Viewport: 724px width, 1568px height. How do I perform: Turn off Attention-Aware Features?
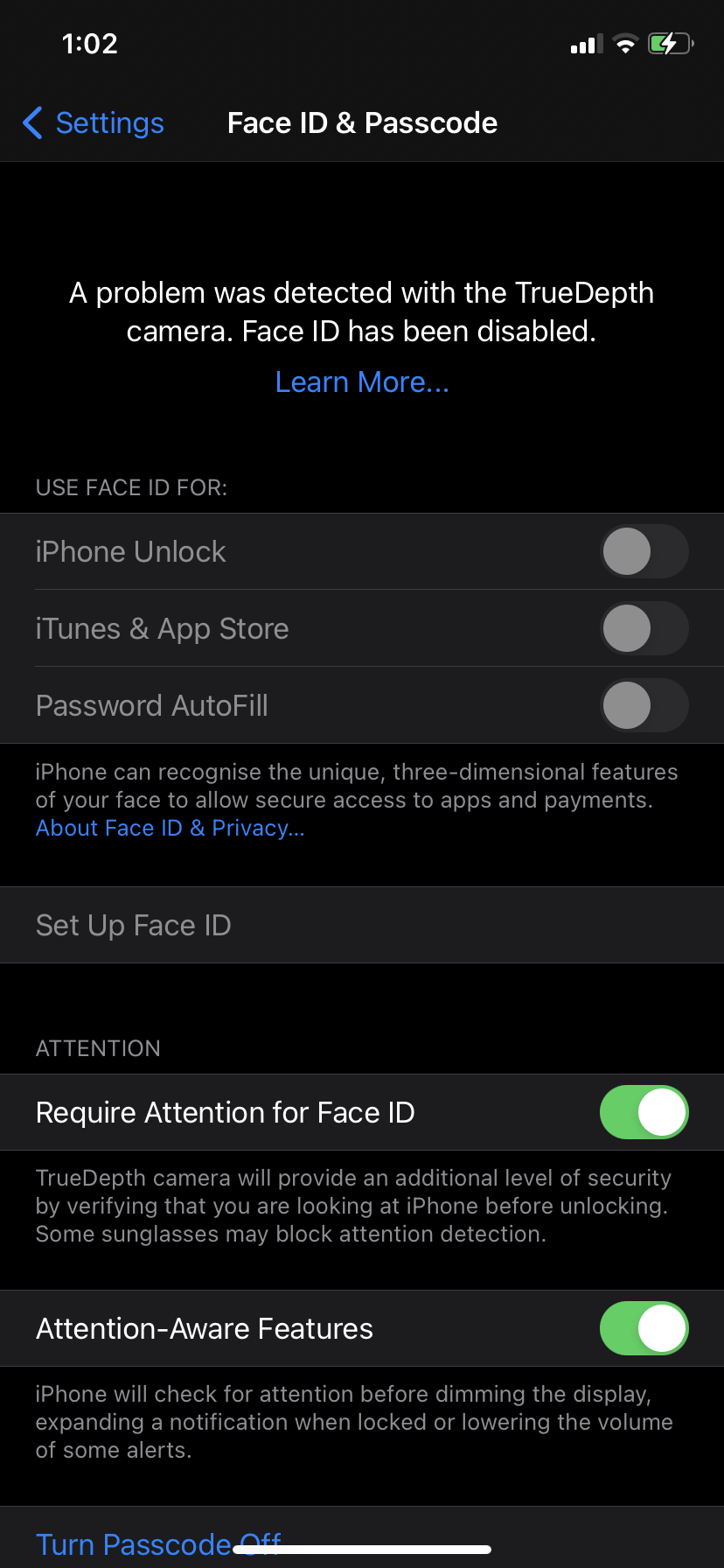(644, 1328)
